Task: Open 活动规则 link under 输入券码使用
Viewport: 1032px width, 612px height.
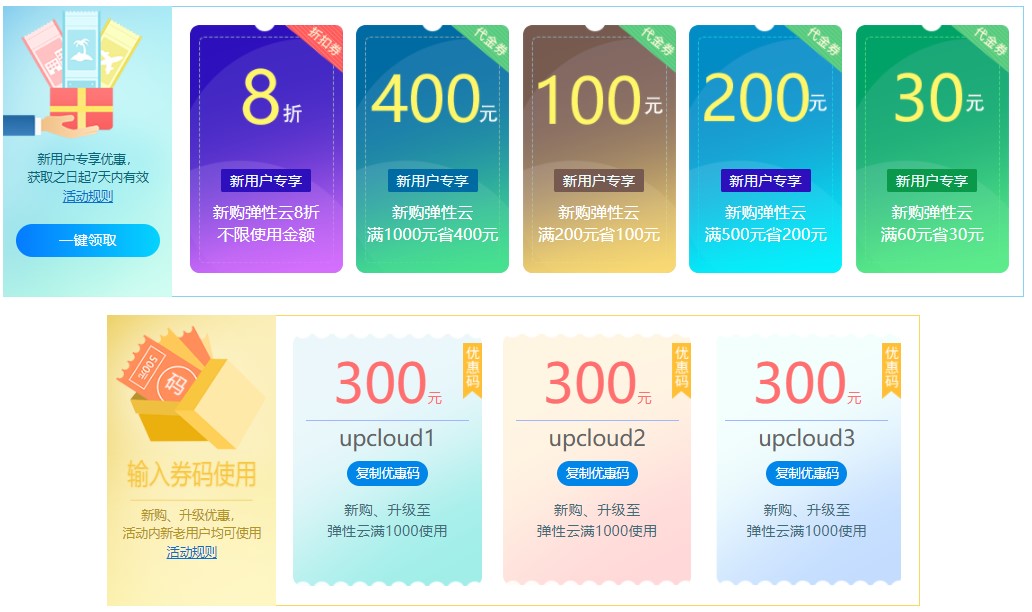Action: coord(191,552)
